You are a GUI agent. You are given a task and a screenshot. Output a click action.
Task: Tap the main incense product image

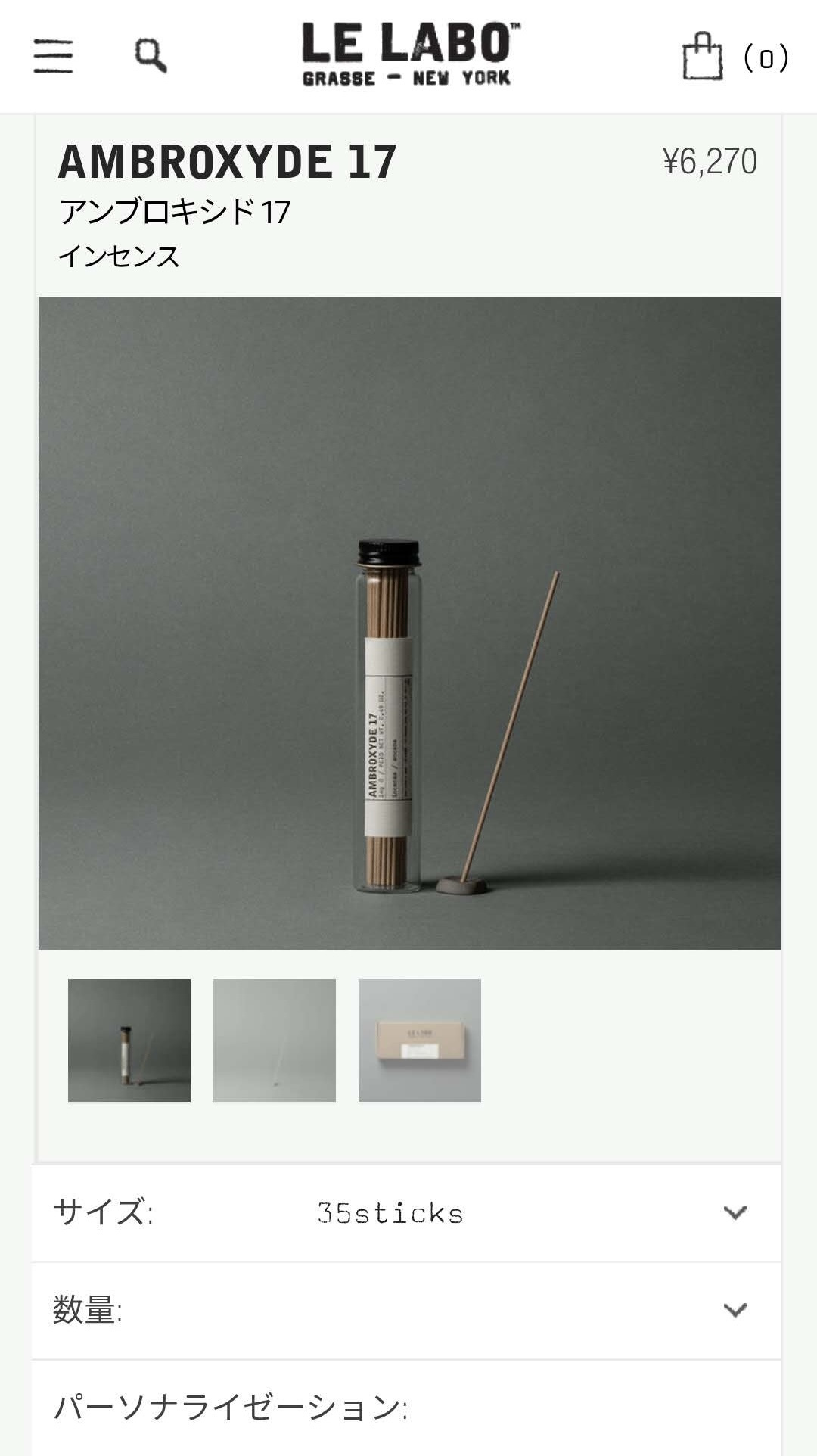pos(409,623)
